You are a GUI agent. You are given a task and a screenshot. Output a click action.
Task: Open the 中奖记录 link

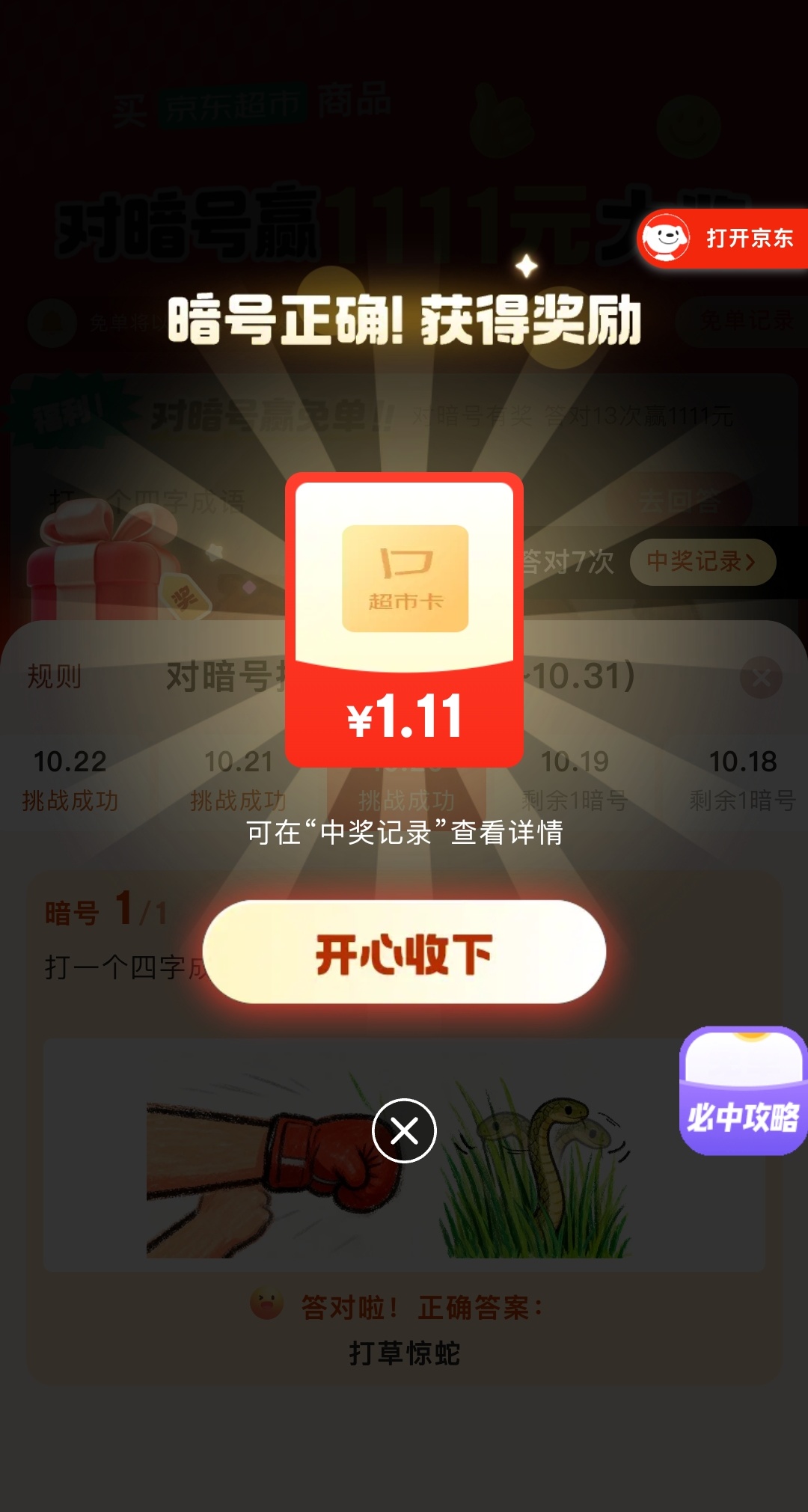tap(702, 562)
